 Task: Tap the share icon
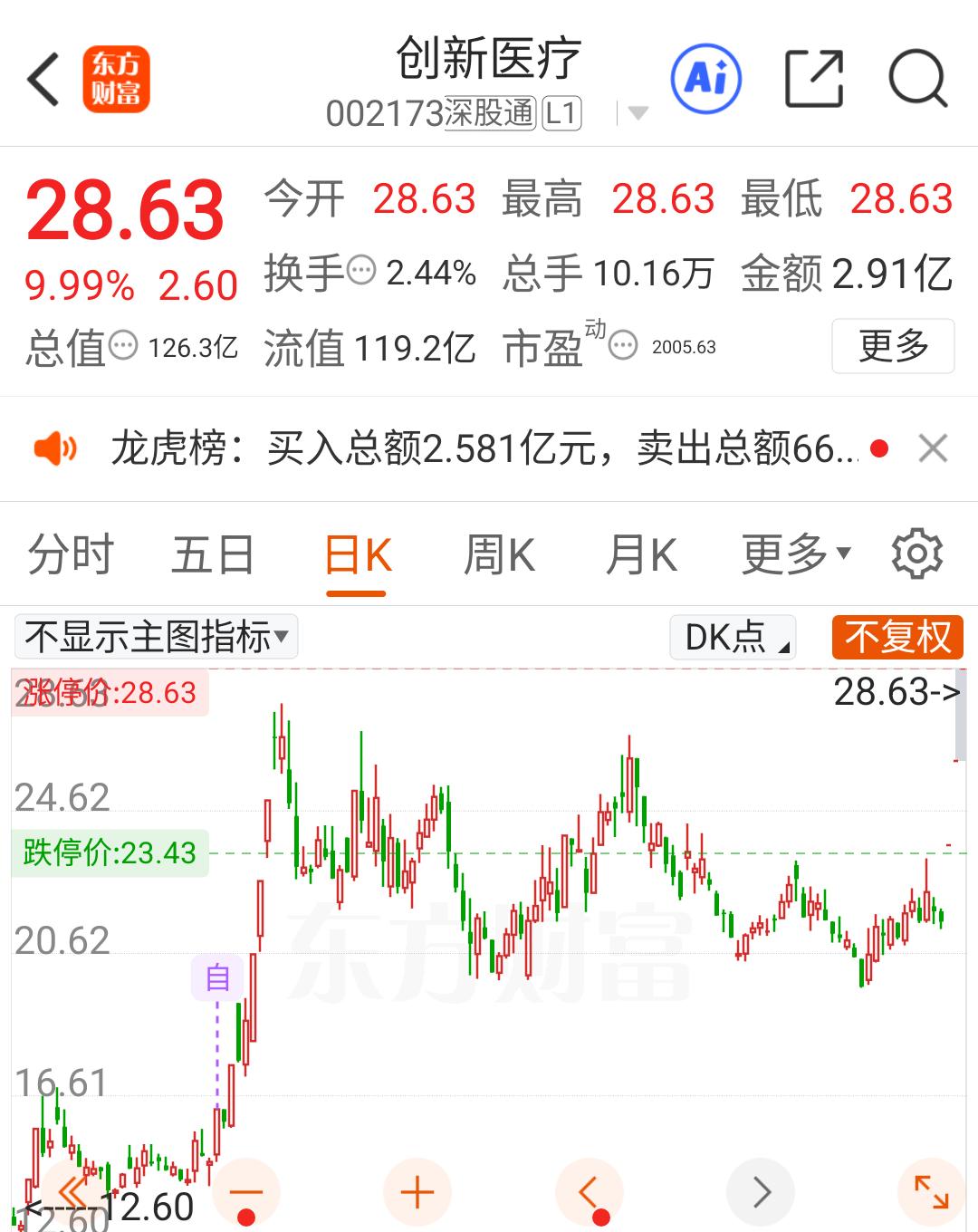pyautogui.click(x=816, y=79)
